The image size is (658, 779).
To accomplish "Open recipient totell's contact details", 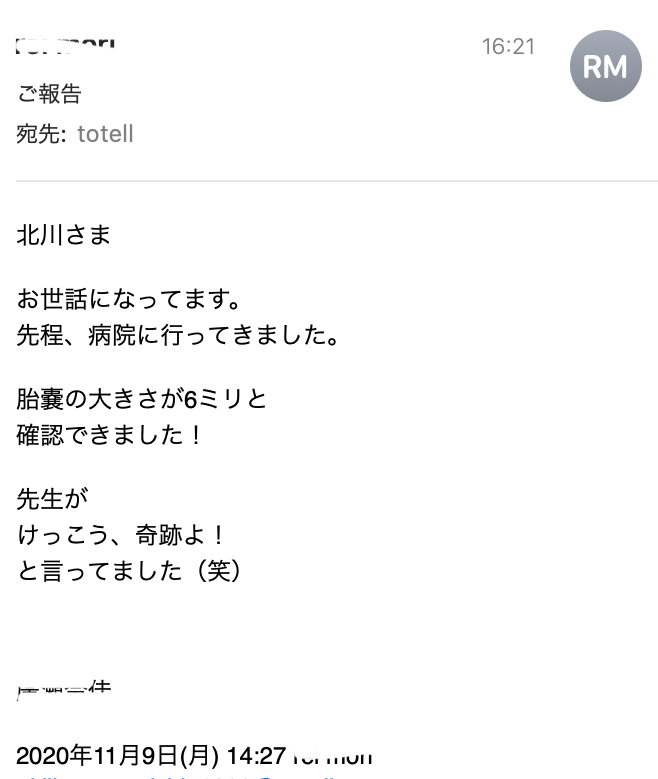I will (105, 134).
